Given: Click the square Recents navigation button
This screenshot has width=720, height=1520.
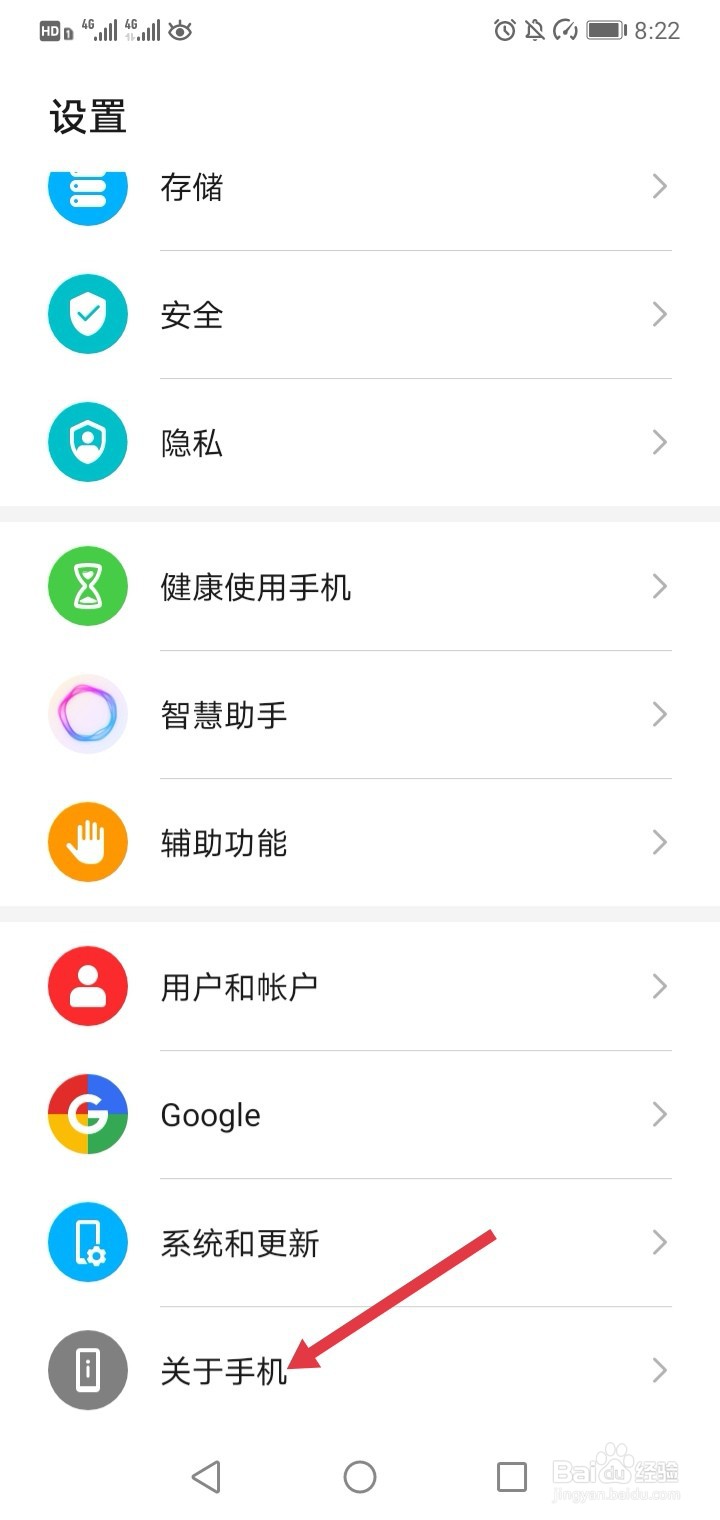Looking at the screenshot, I should [x=512, y=1476].
